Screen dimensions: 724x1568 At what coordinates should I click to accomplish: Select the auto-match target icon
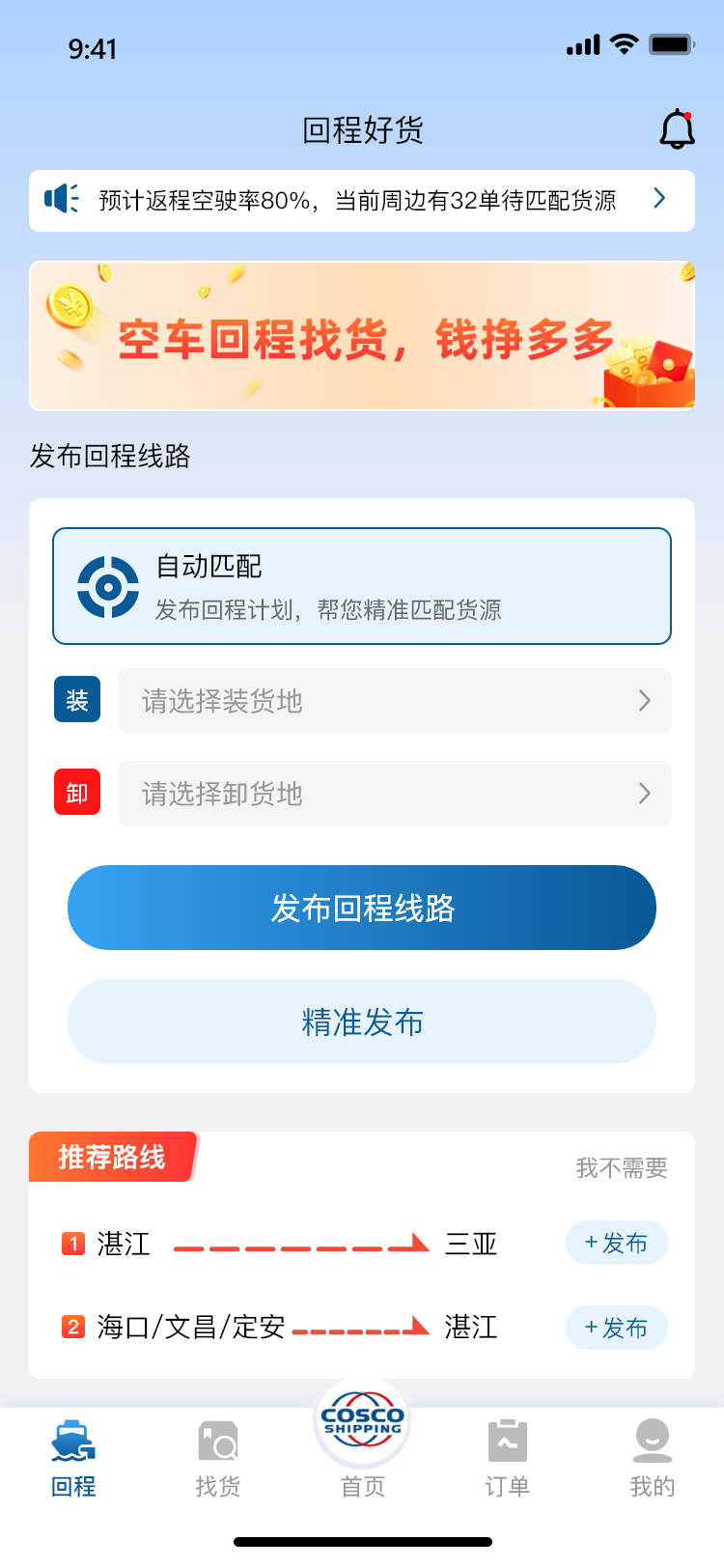109,585
